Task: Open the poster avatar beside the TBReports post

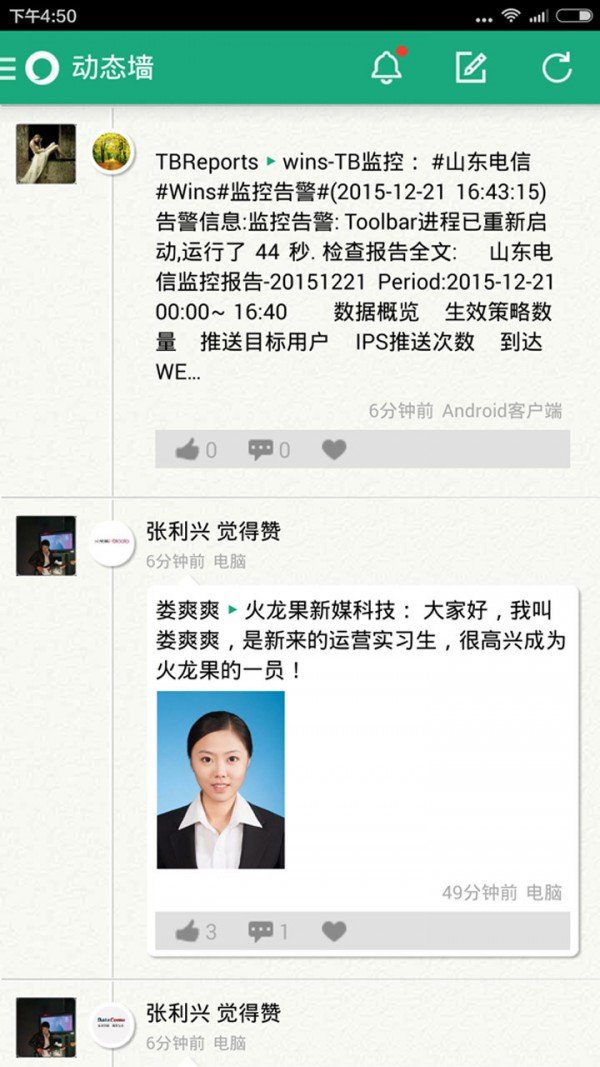Action: (46, 154)
